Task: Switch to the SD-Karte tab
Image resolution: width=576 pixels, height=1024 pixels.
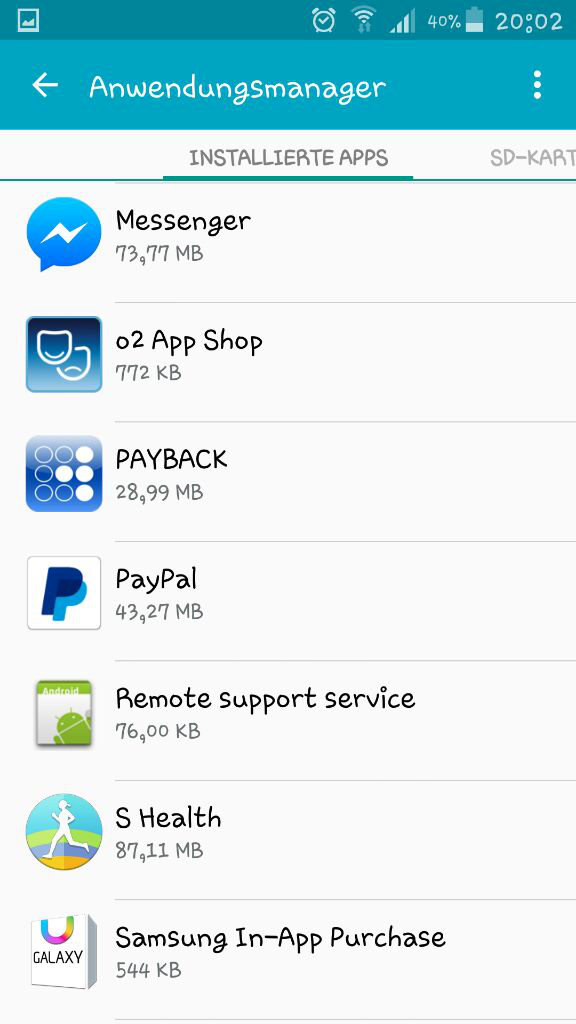Action: (533, 157)
